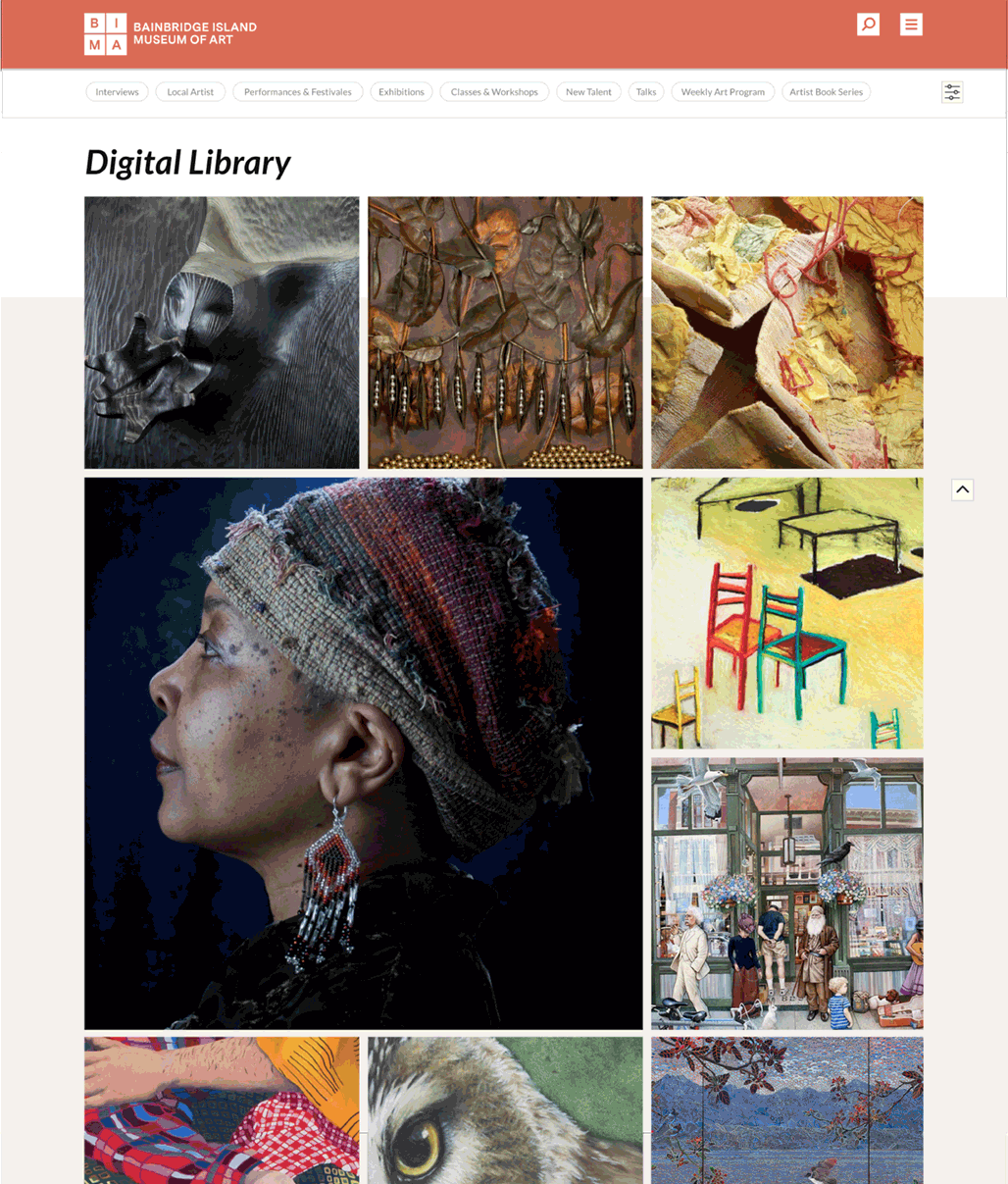Viewport: 1008px width, 1184px height.
Task: Choose the Performances & Festivales chip
Action: pos(297,92)
